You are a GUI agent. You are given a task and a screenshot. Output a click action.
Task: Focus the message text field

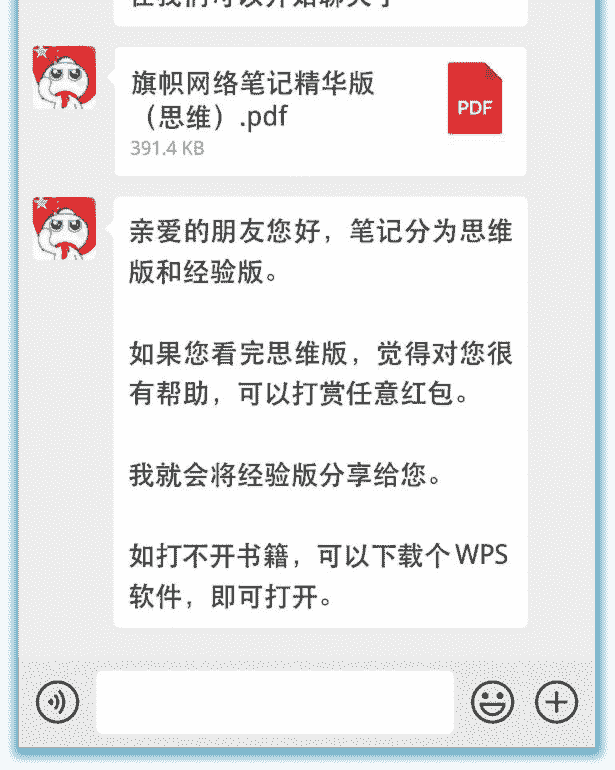tap(274, 702)
